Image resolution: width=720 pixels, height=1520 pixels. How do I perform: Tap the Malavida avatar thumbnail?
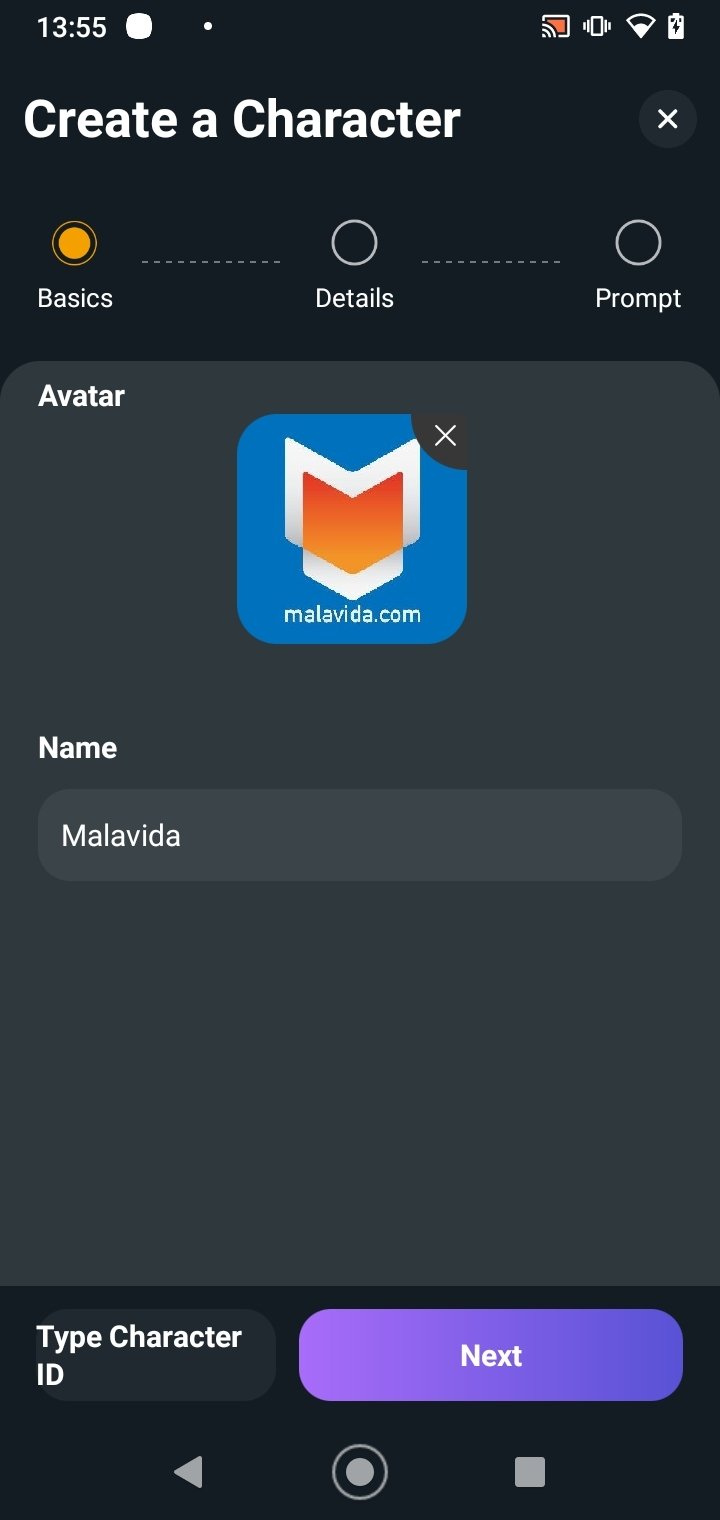click(352, 528)
